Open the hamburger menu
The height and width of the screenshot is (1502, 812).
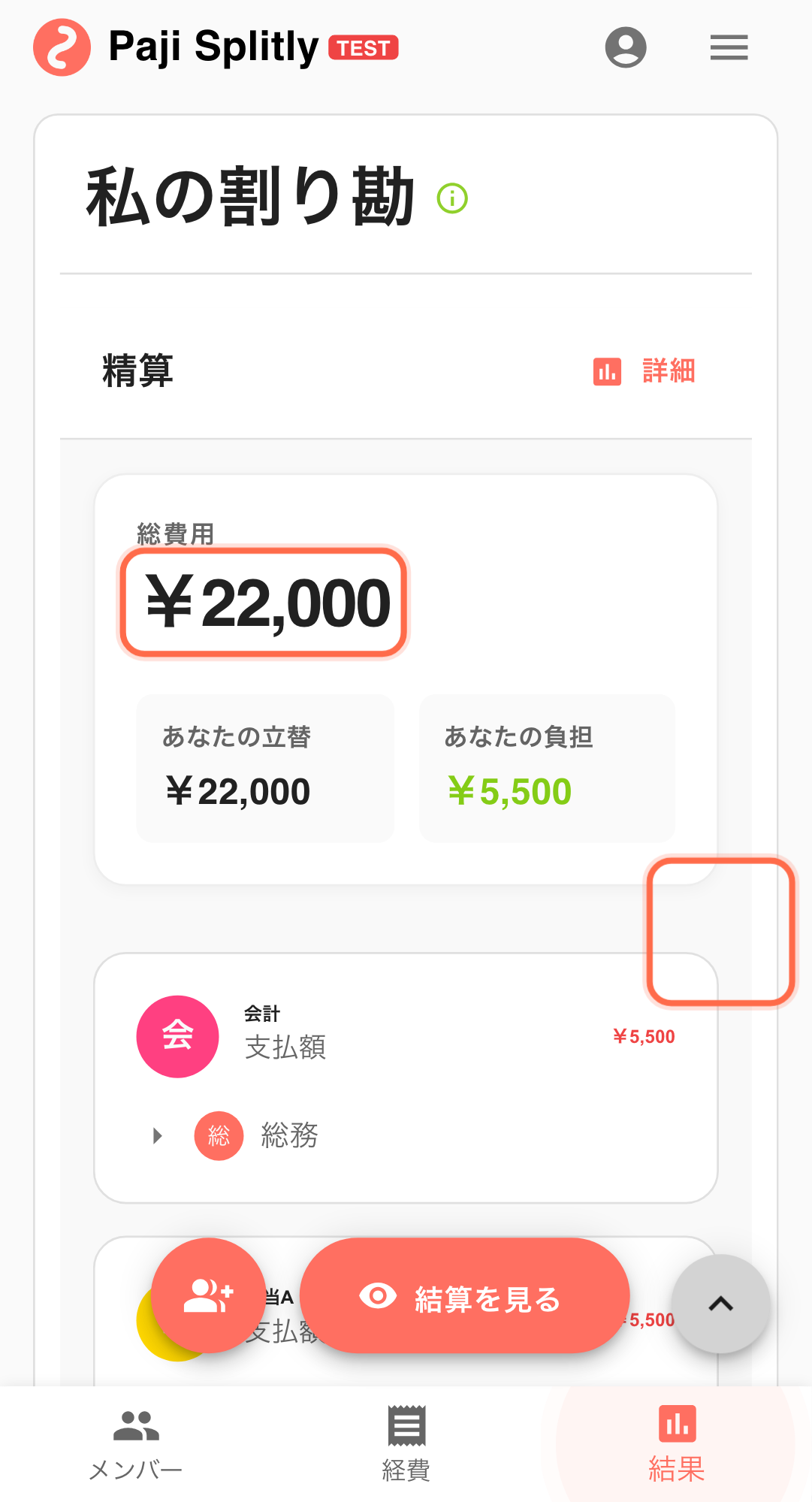click(729, 47)
